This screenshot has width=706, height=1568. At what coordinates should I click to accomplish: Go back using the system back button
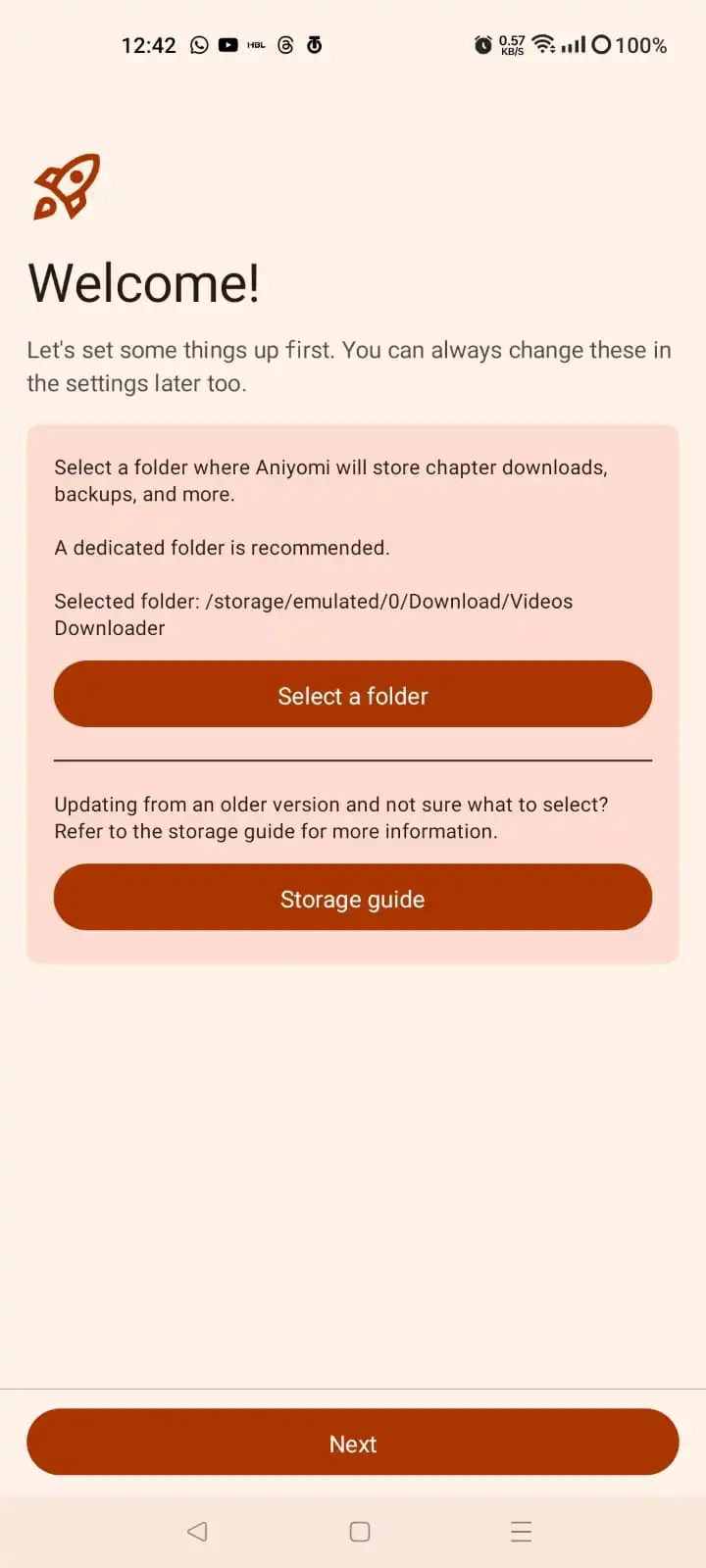coord(197,1531)
